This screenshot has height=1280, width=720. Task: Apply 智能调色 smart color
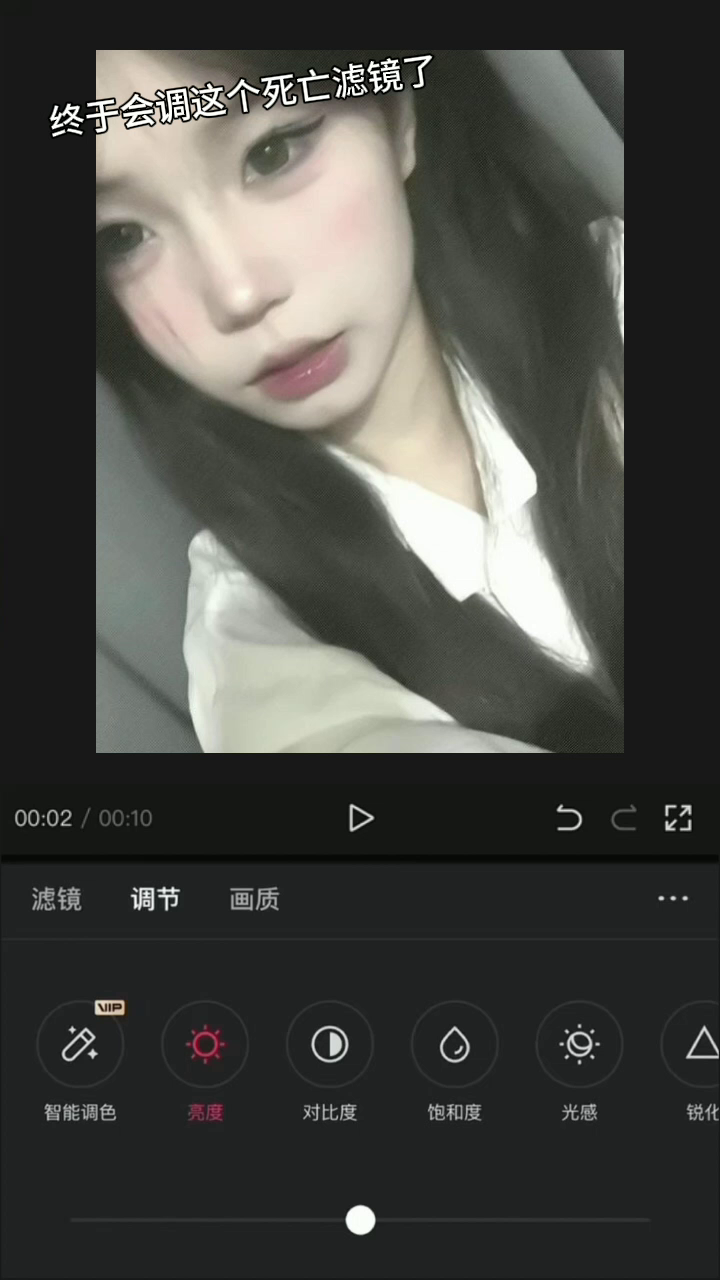coord(80,1045)
